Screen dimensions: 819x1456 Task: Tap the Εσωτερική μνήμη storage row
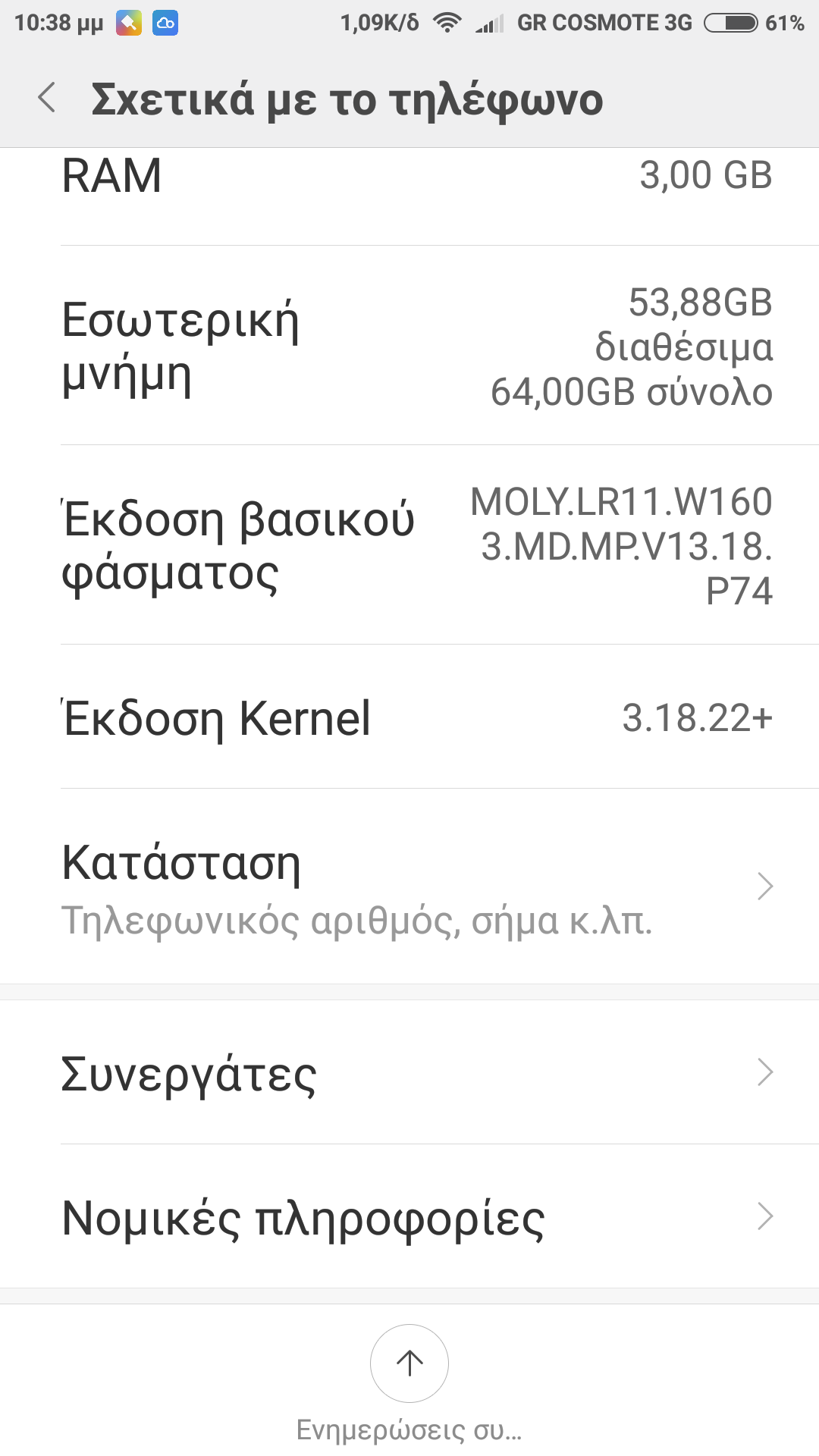(x=409, y=347)
